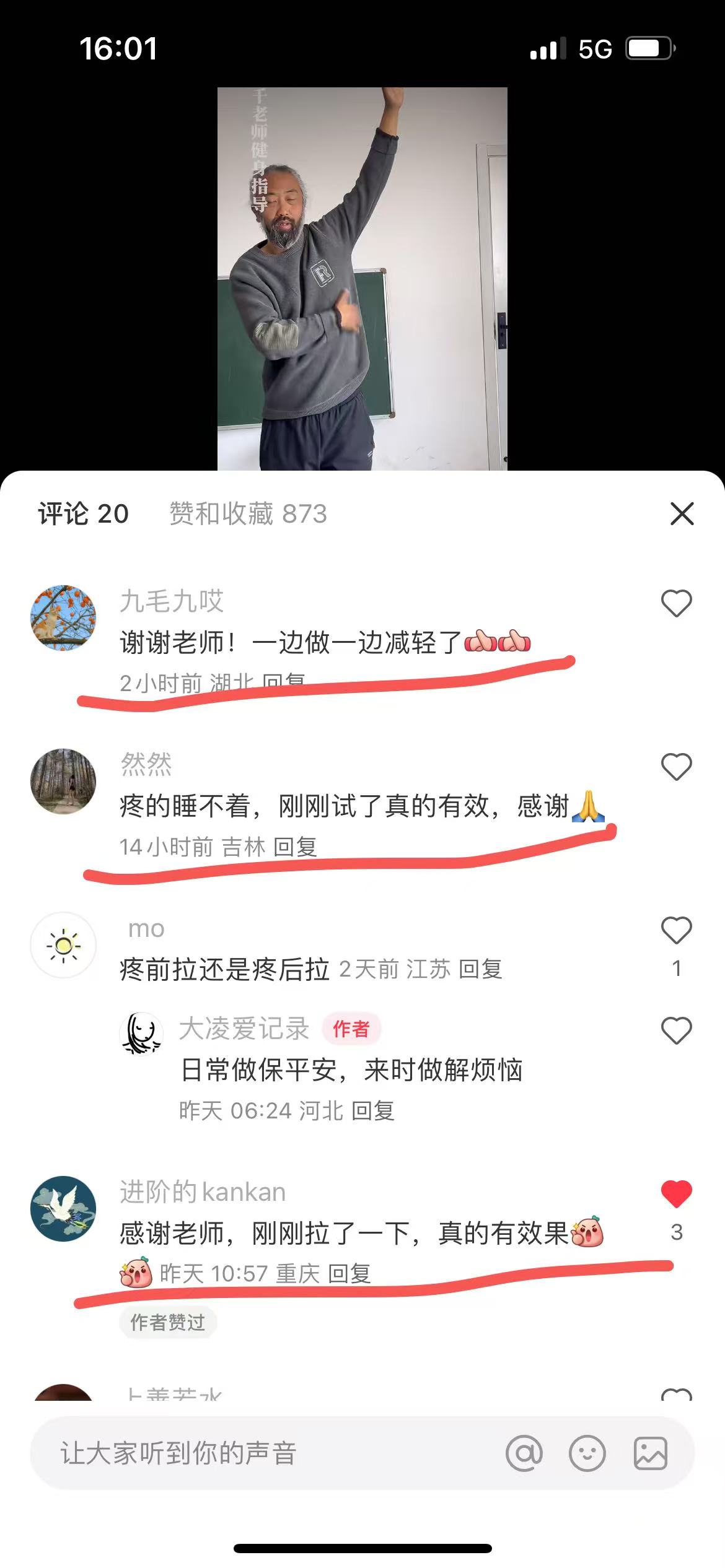The height and width of the screenshot is (1568, 725).
Task: Open mo's profile avatar
Action: click(63, 944)
